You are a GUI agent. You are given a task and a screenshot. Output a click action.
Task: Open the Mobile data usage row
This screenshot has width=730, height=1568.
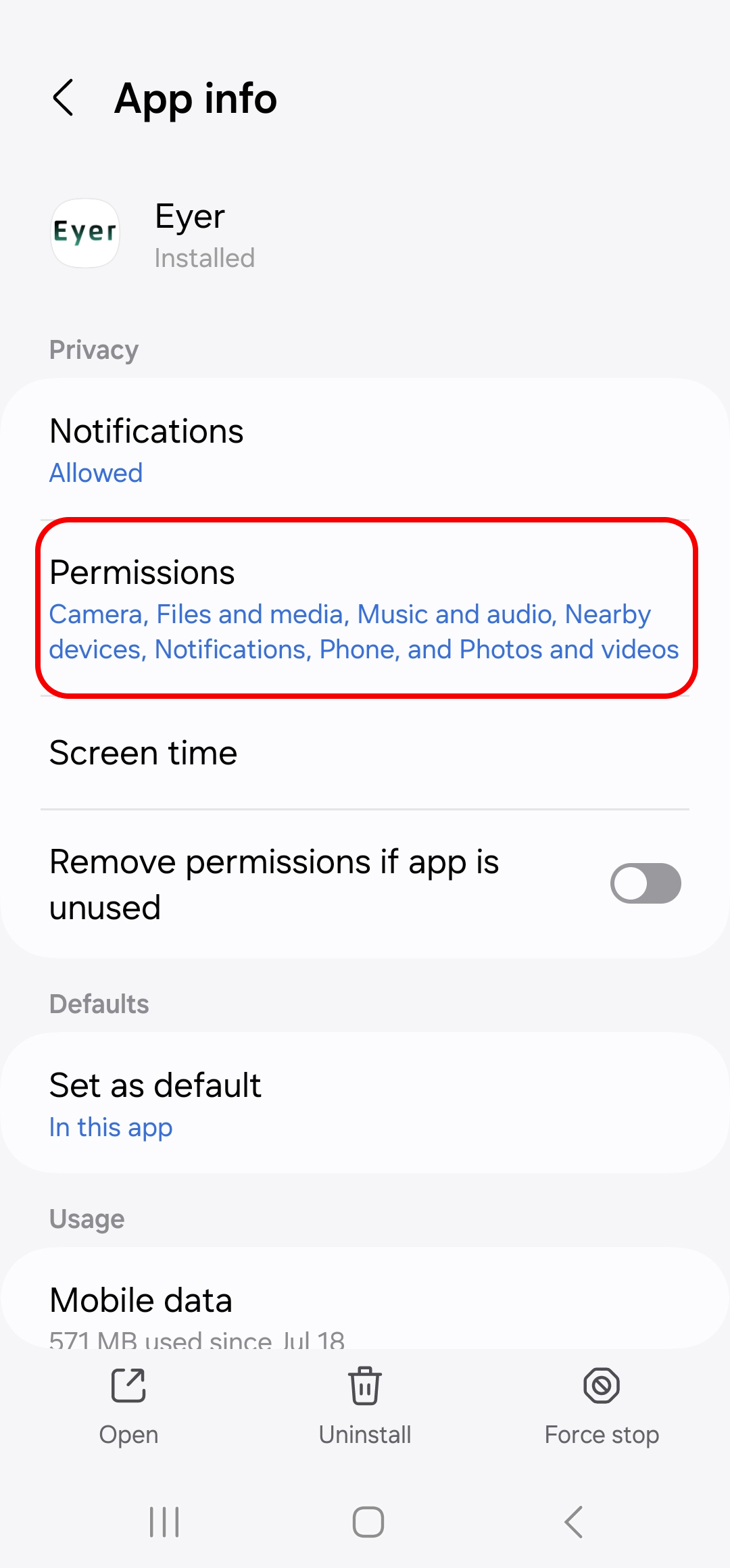(365, 1299)
